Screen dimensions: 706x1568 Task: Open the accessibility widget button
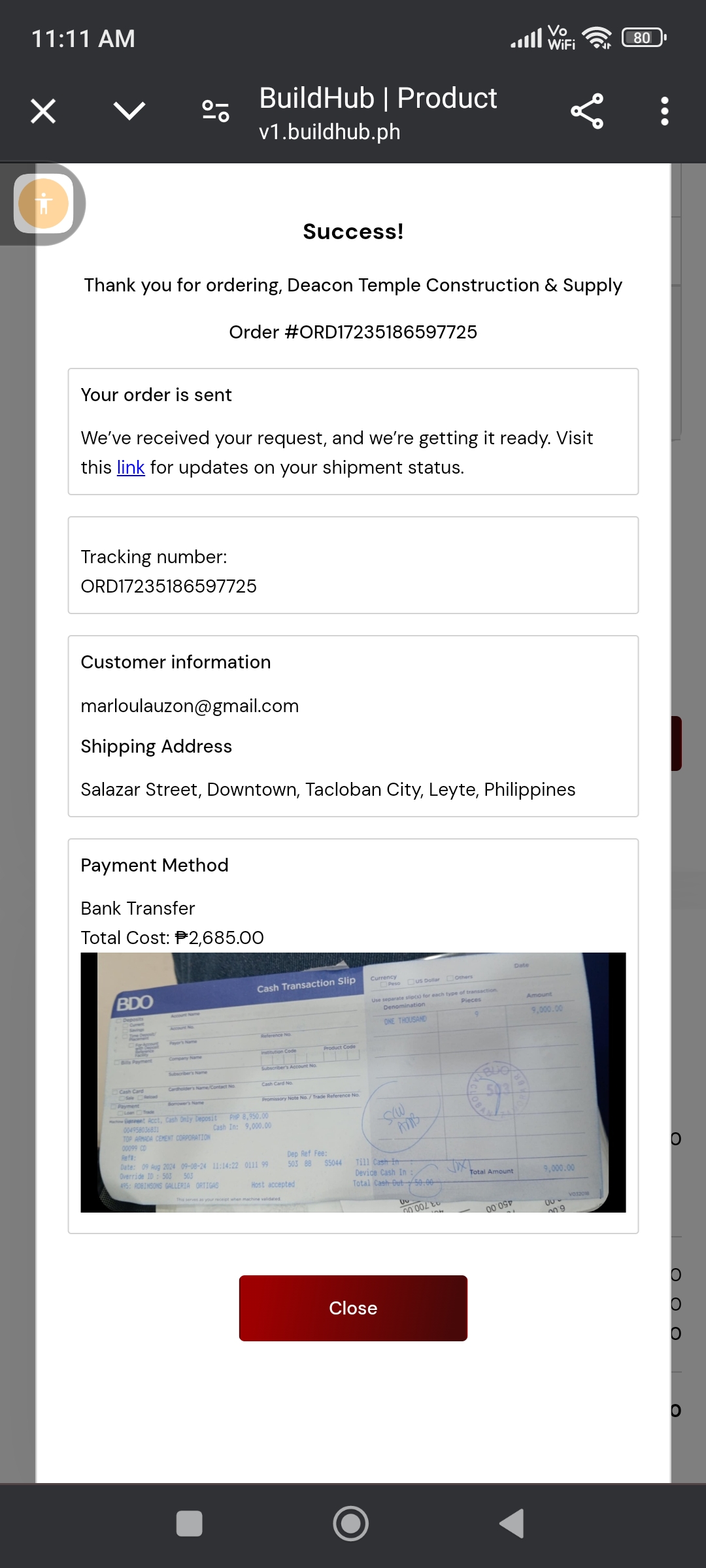(44, 204)
